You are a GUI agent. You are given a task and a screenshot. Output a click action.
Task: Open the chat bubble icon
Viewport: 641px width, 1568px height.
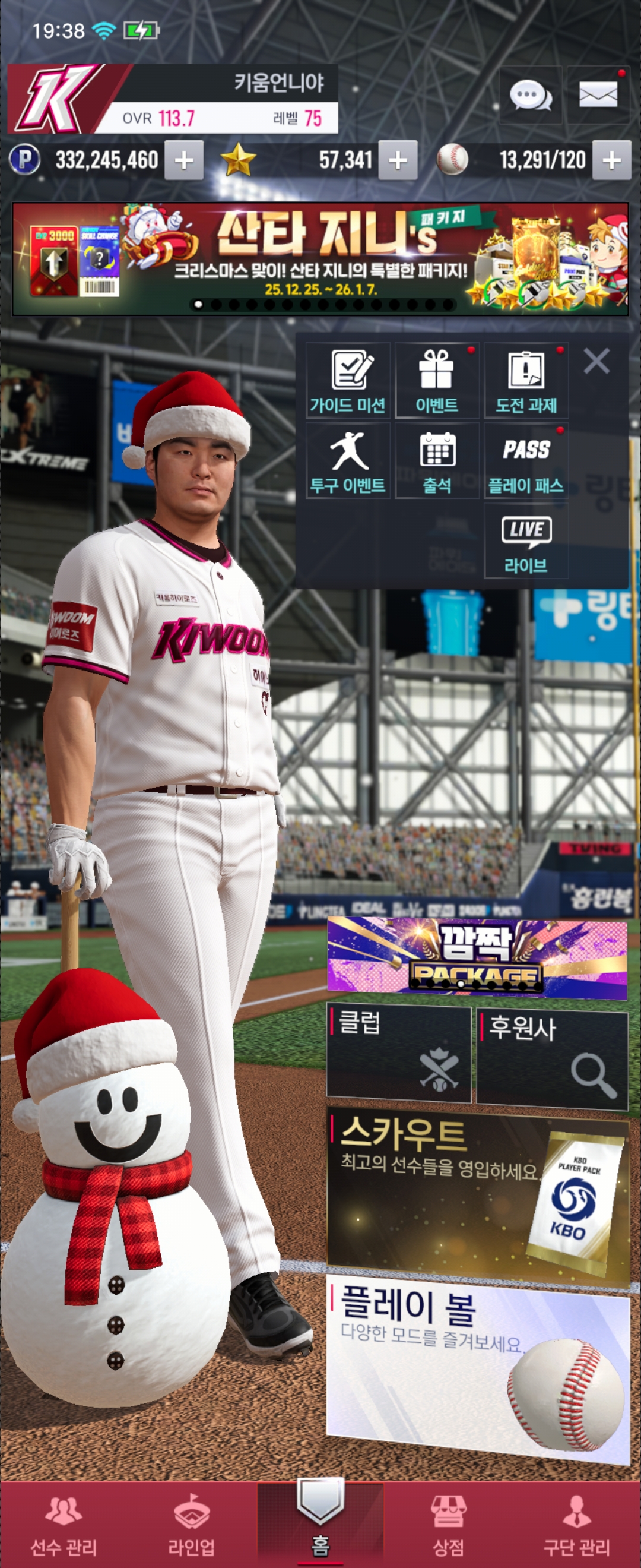(x=529, y=96)
